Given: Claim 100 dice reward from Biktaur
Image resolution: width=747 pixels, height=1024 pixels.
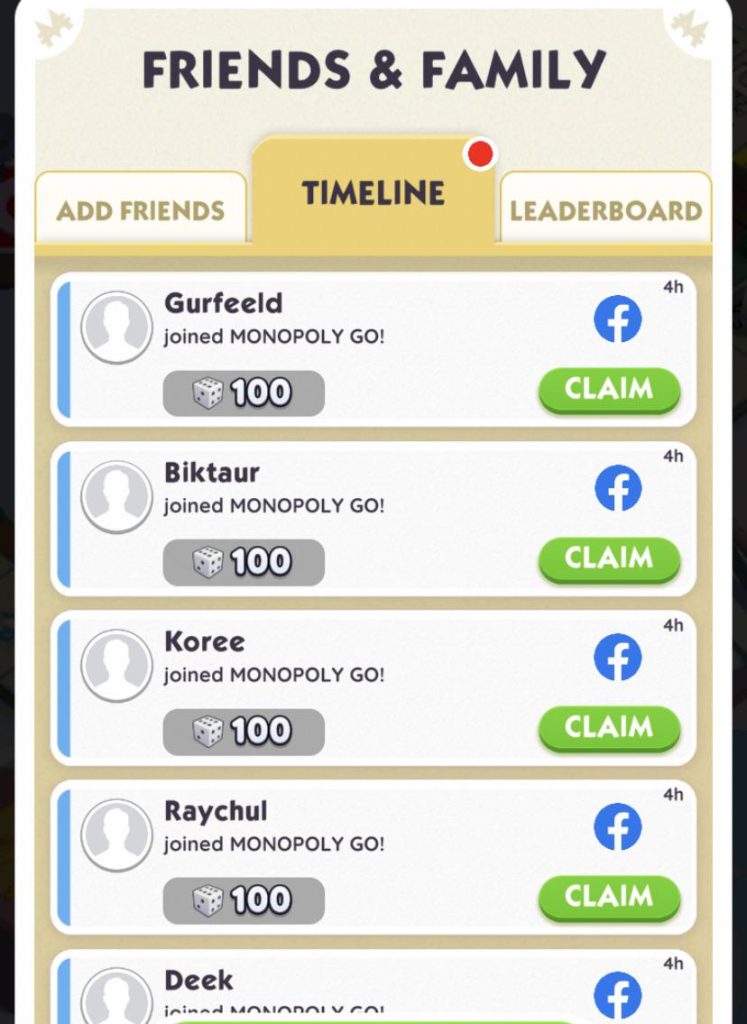Looking at the screenshot, I should pos(609,558).
